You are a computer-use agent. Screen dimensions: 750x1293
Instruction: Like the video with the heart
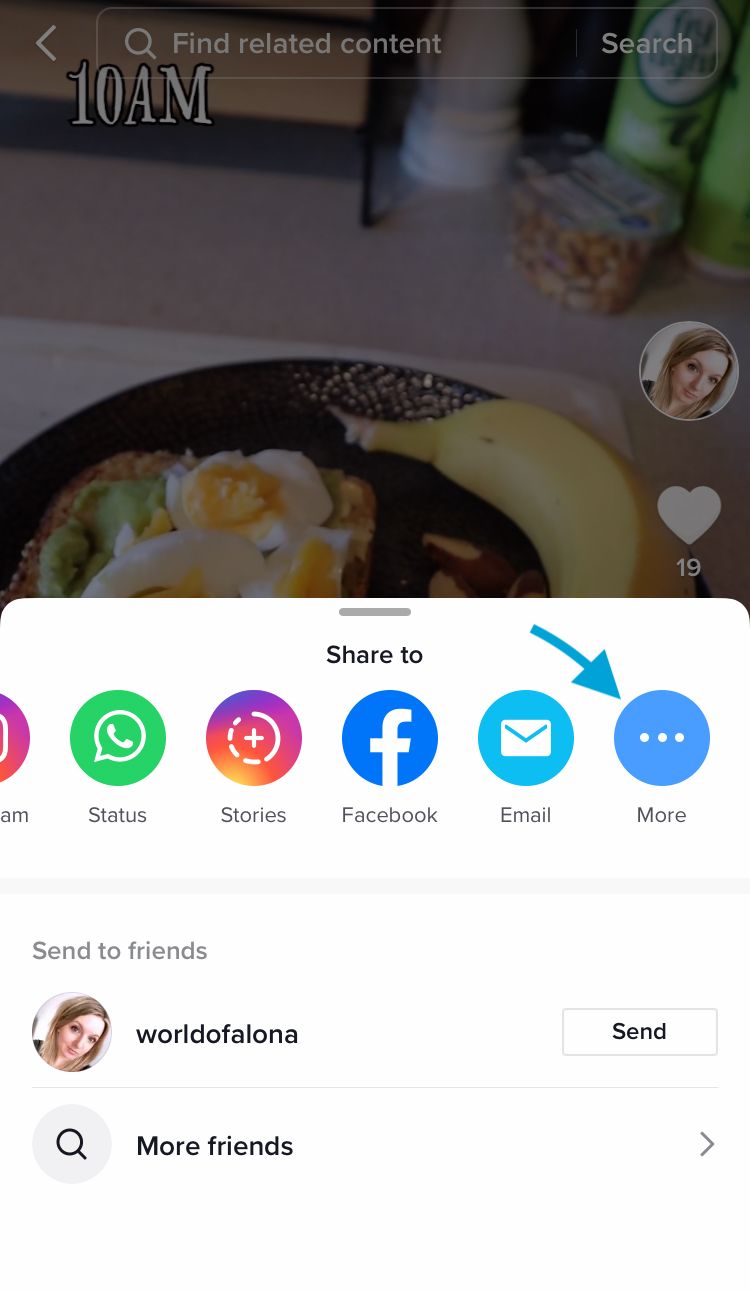click(x=689, y=517)
